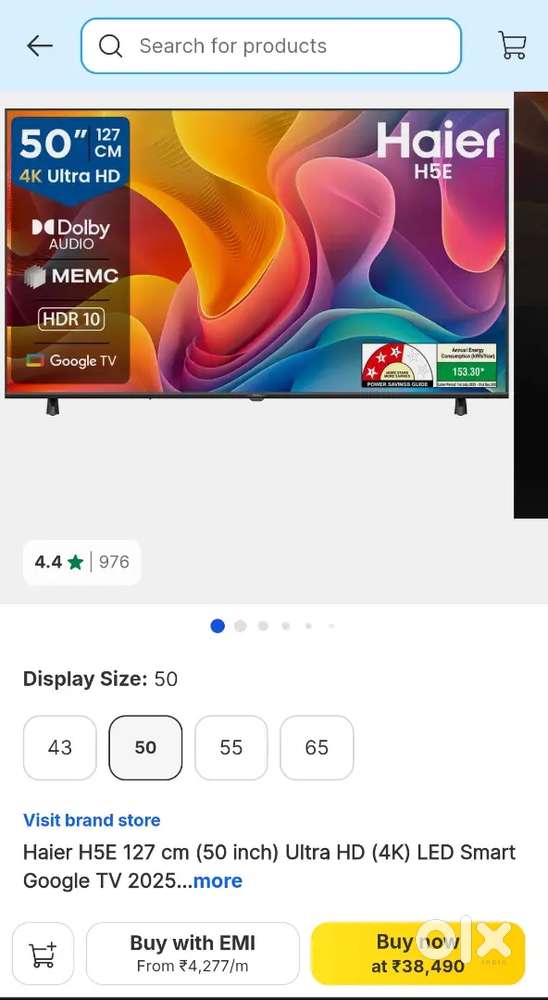This screenshot has width=548, height=1000.
Task: Open the 4.4 star ratings badge
Action: coord(82,562)
